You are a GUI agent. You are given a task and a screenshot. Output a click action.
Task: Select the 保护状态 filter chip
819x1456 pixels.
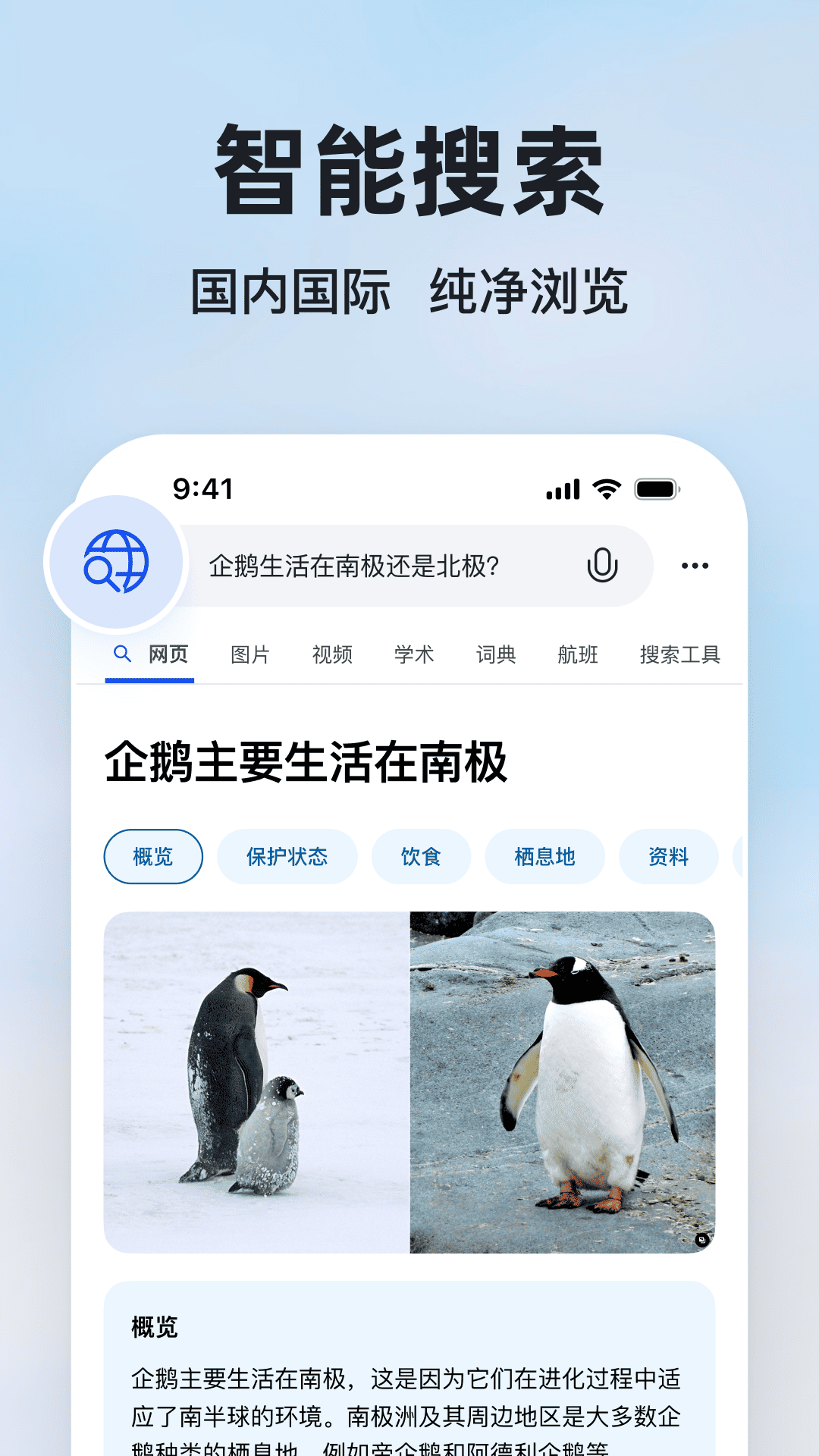click(287, 856)
